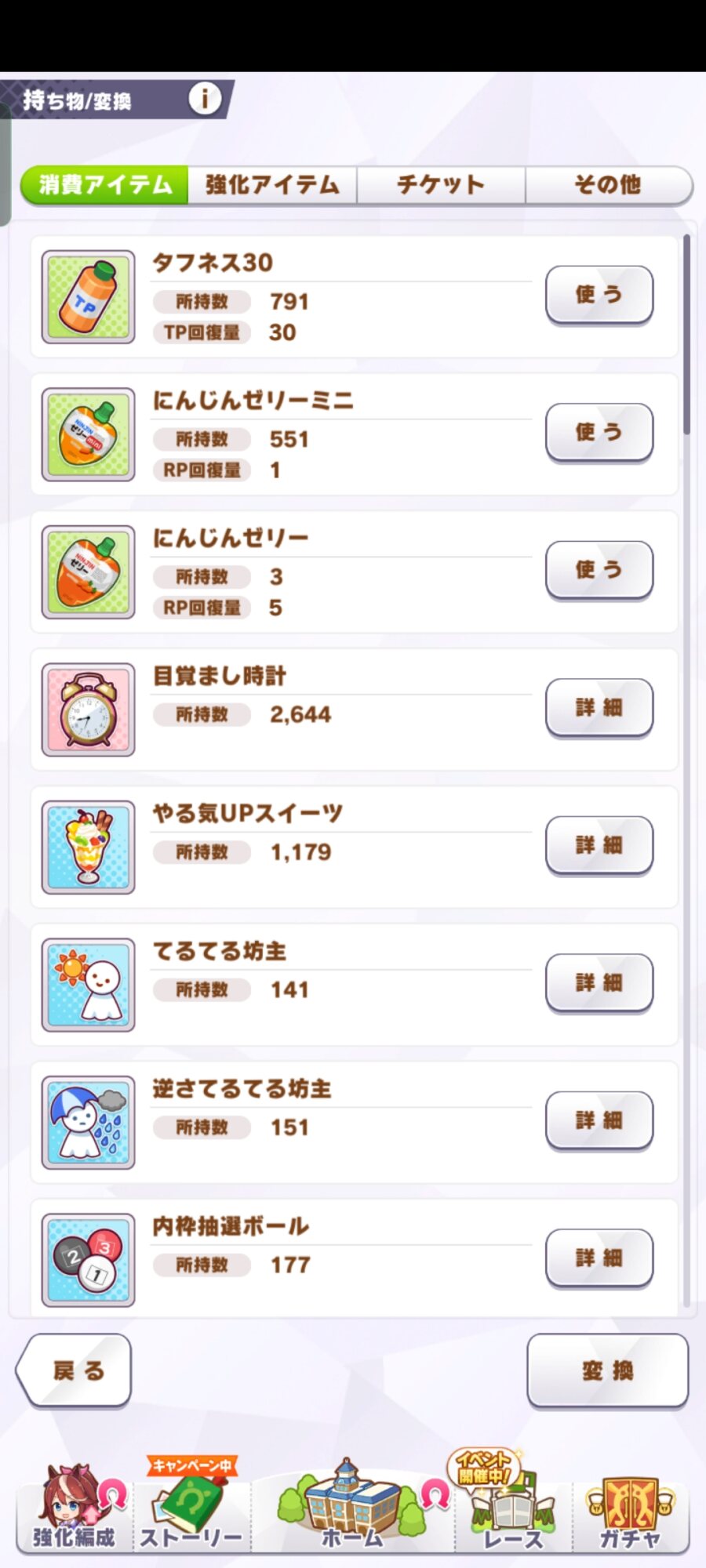This screenshot has width=706, height=1568.
Task: View 詳細 for 目覚まし時計
Action: point(599,707)
